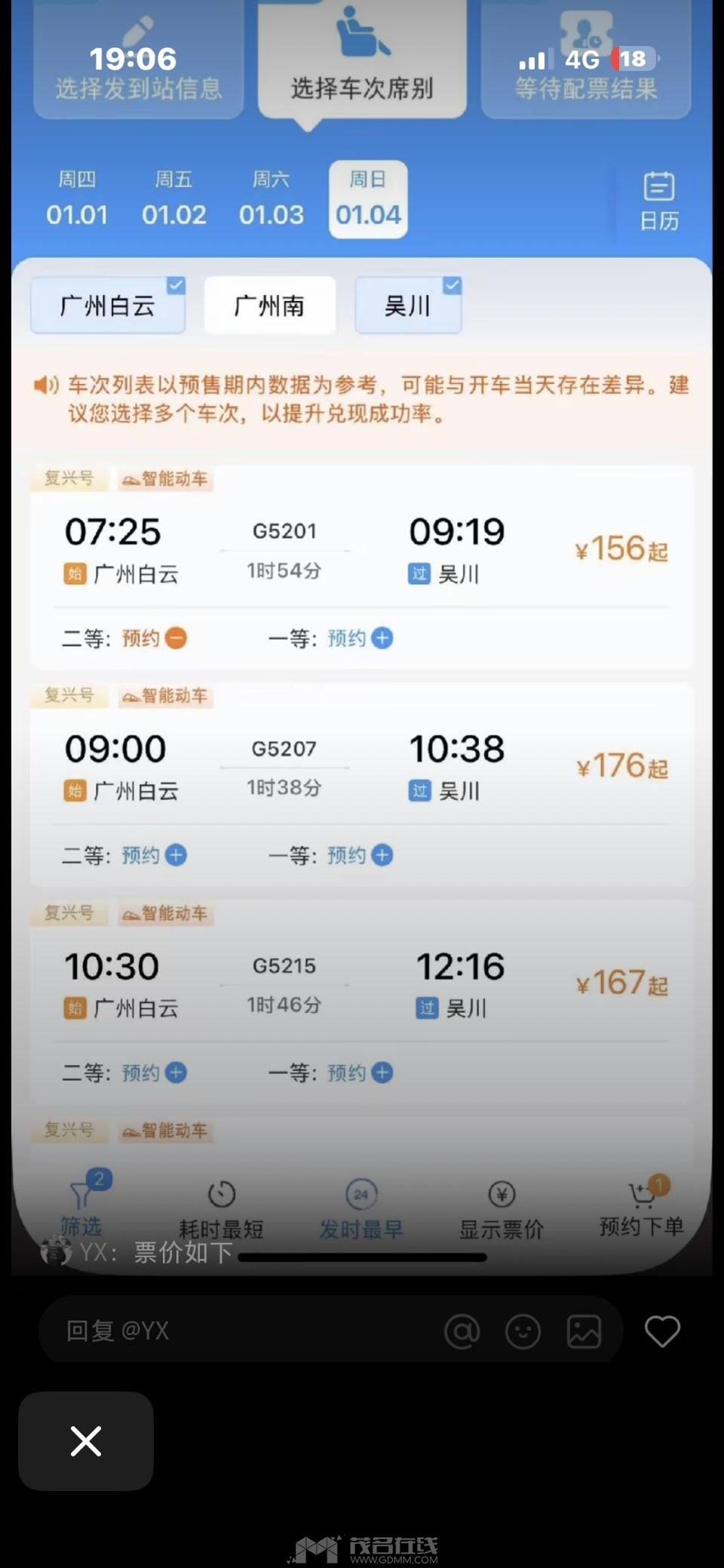Close the image viewer
The image size is (724, 1568).
(x=86, y=1441)
